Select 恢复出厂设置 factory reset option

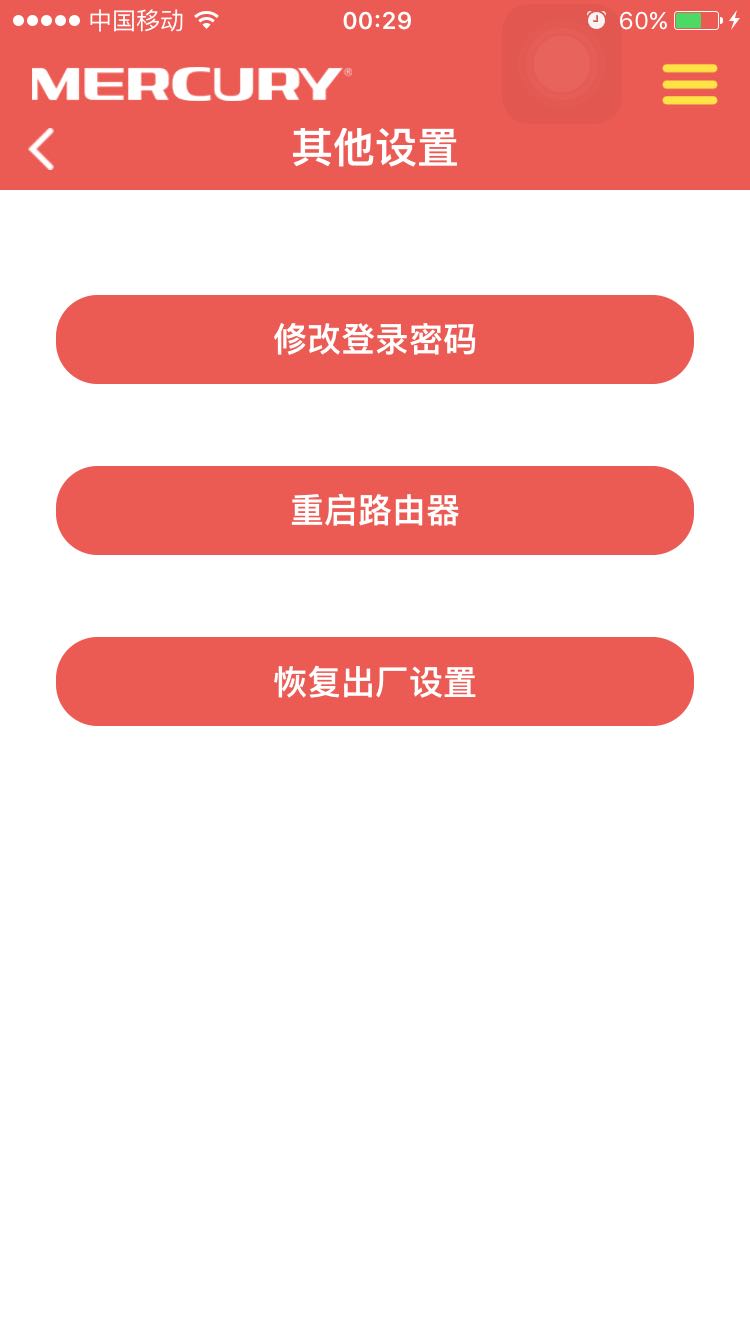click(x=374, y=681)
